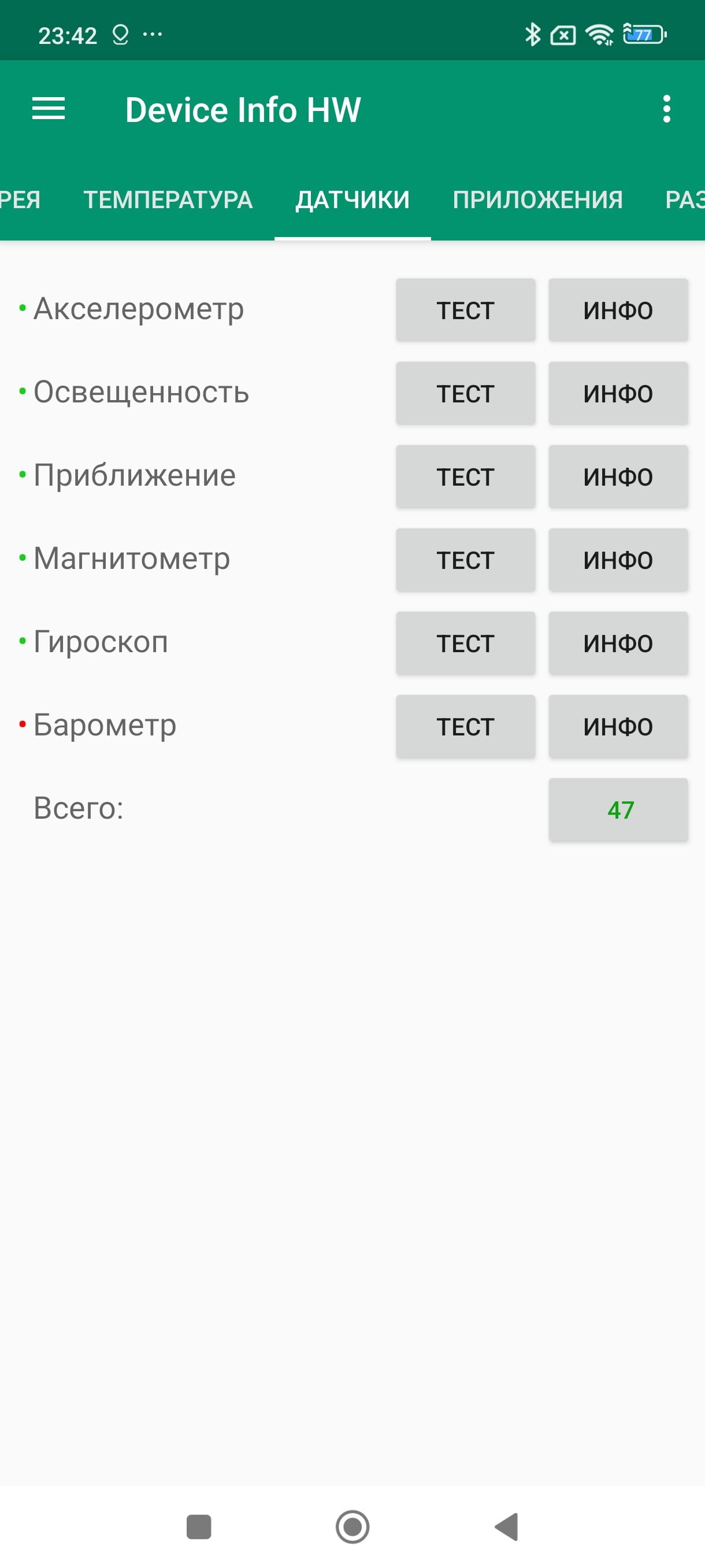Tap ТЕСТ for Барометр
This screenshot has width=705, height=1568.
pyautogui.click(x=465, y=727)
